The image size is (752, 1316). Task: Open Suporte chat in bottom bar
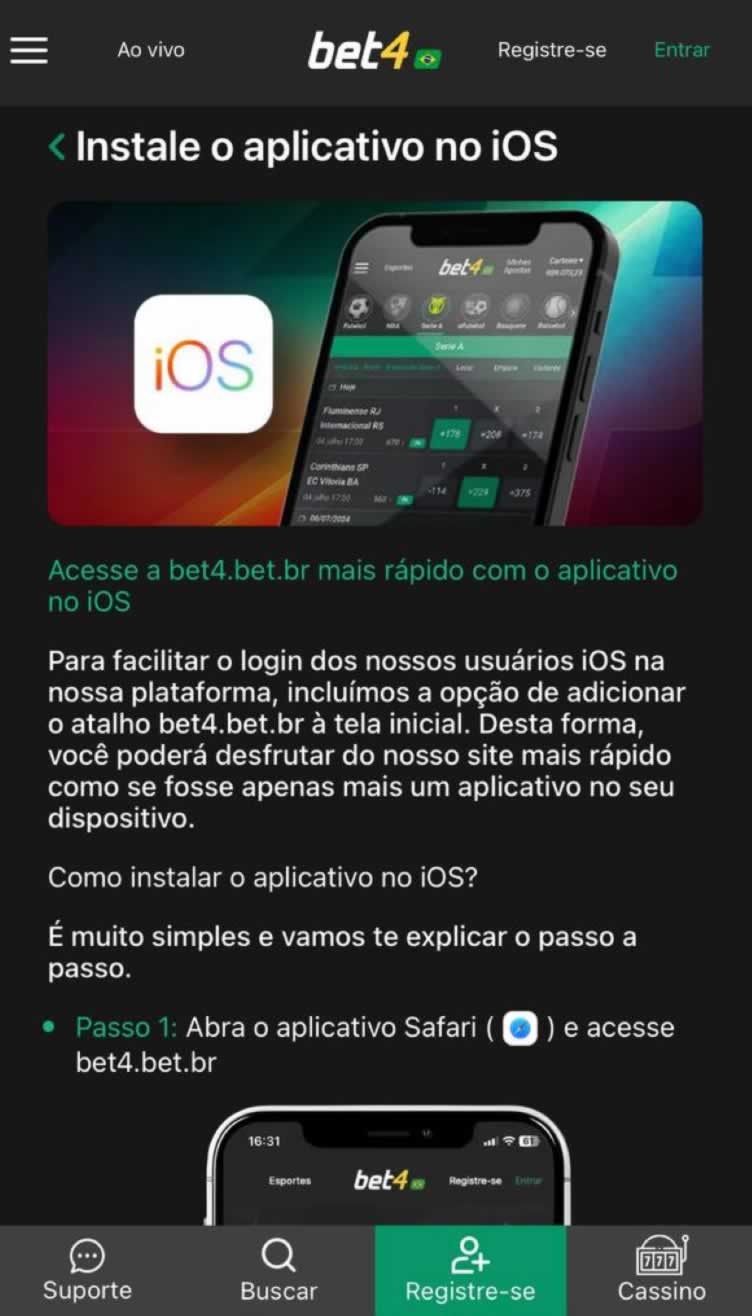pyautogui.click(x=87, y=1271)
